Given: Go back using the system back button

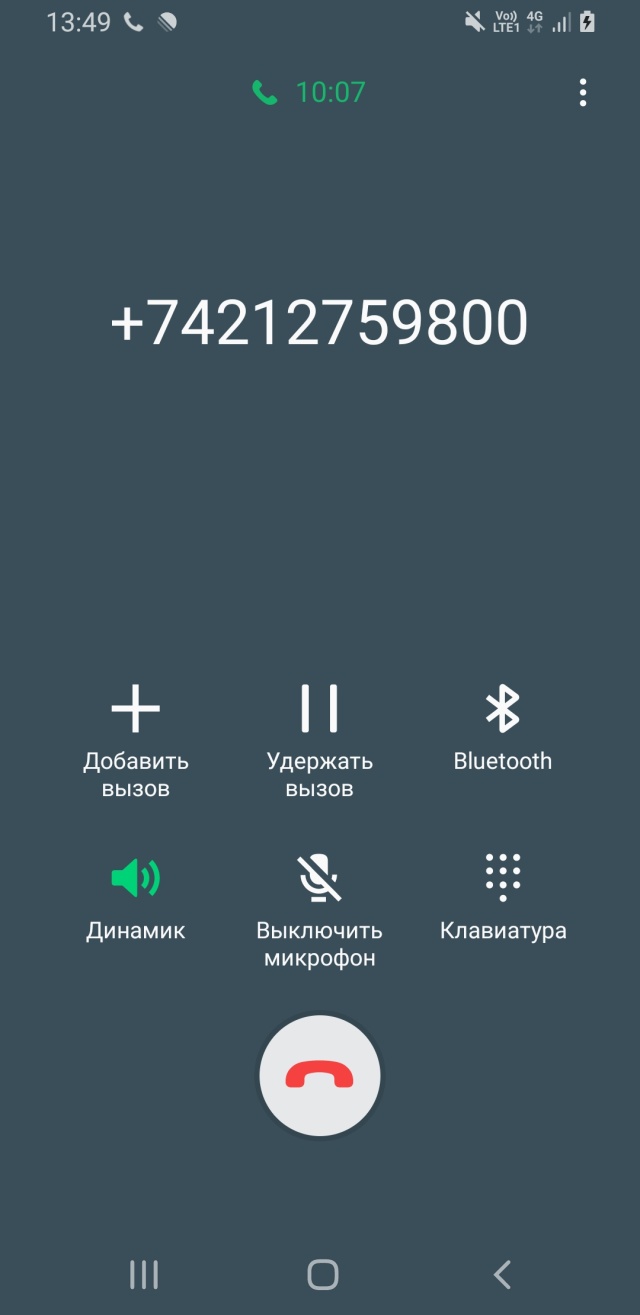Looking at the screenshot, I should (x=502, y=1274).
